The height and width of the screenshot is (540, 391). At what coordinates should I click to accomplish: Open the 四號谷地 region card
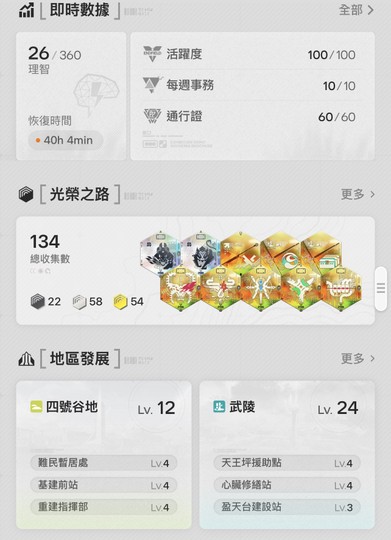(104, 455)
